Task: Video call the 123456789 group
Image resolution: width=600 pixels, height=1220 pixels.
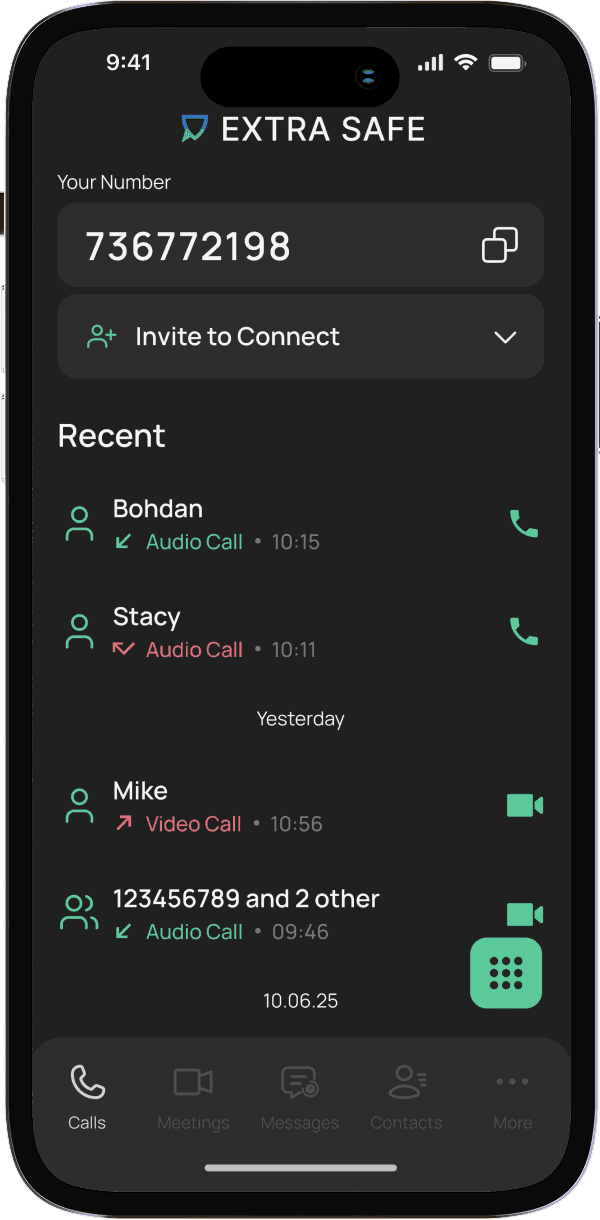Action: point(524,913)
